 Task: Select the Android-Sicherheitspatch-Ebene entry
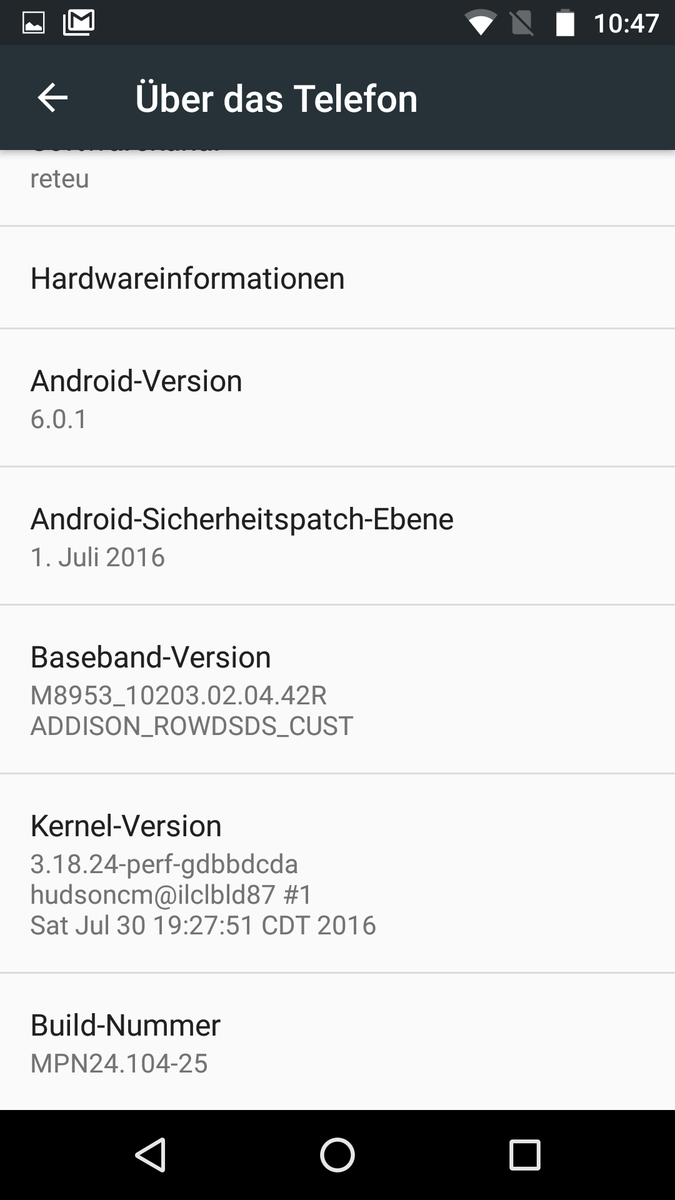pyautogui.click(x=337, y=536)
